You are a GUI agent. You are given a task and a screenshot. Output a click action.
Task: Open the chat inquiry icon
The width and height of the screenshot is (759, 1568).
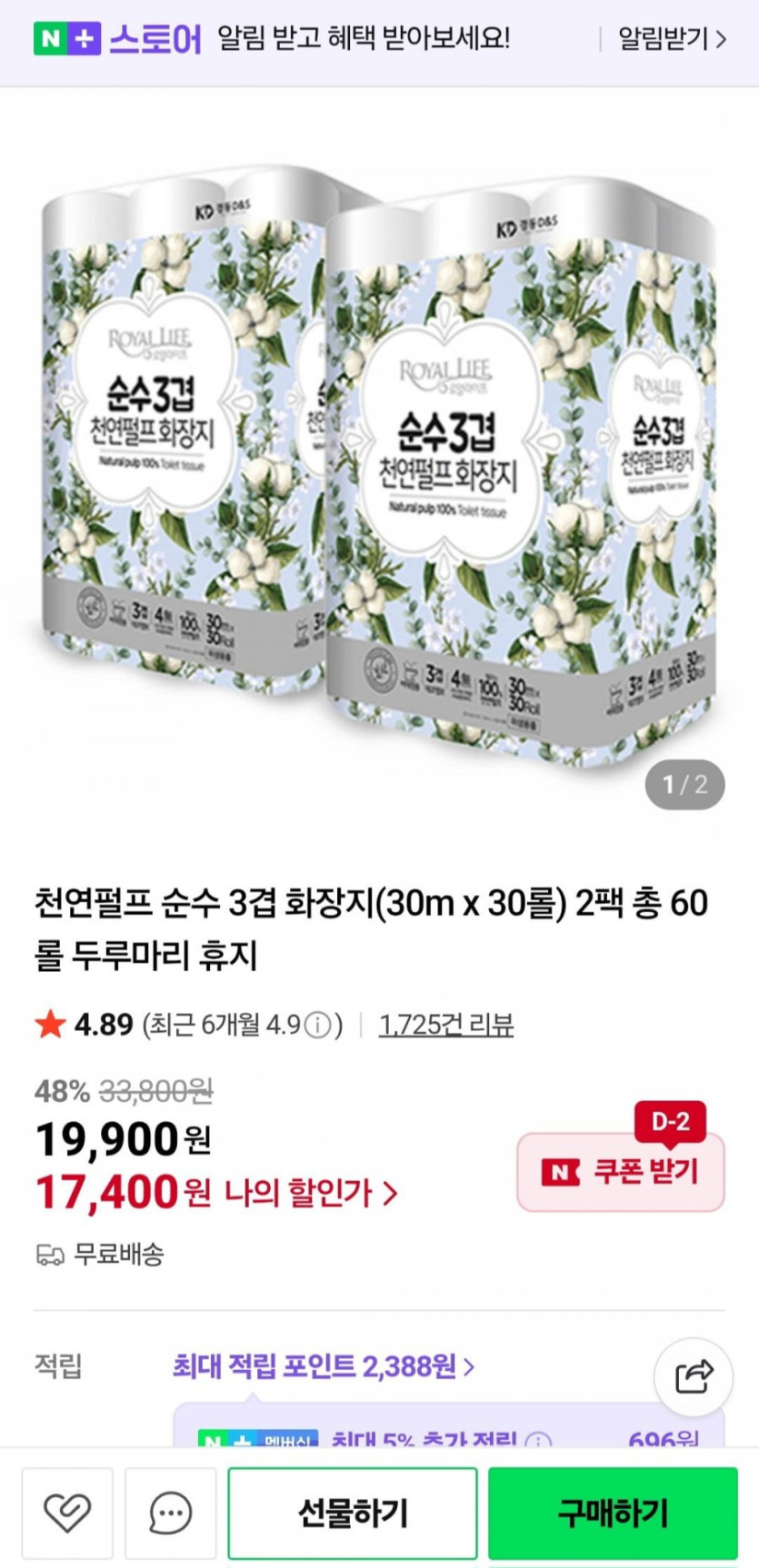(170, 1513)
